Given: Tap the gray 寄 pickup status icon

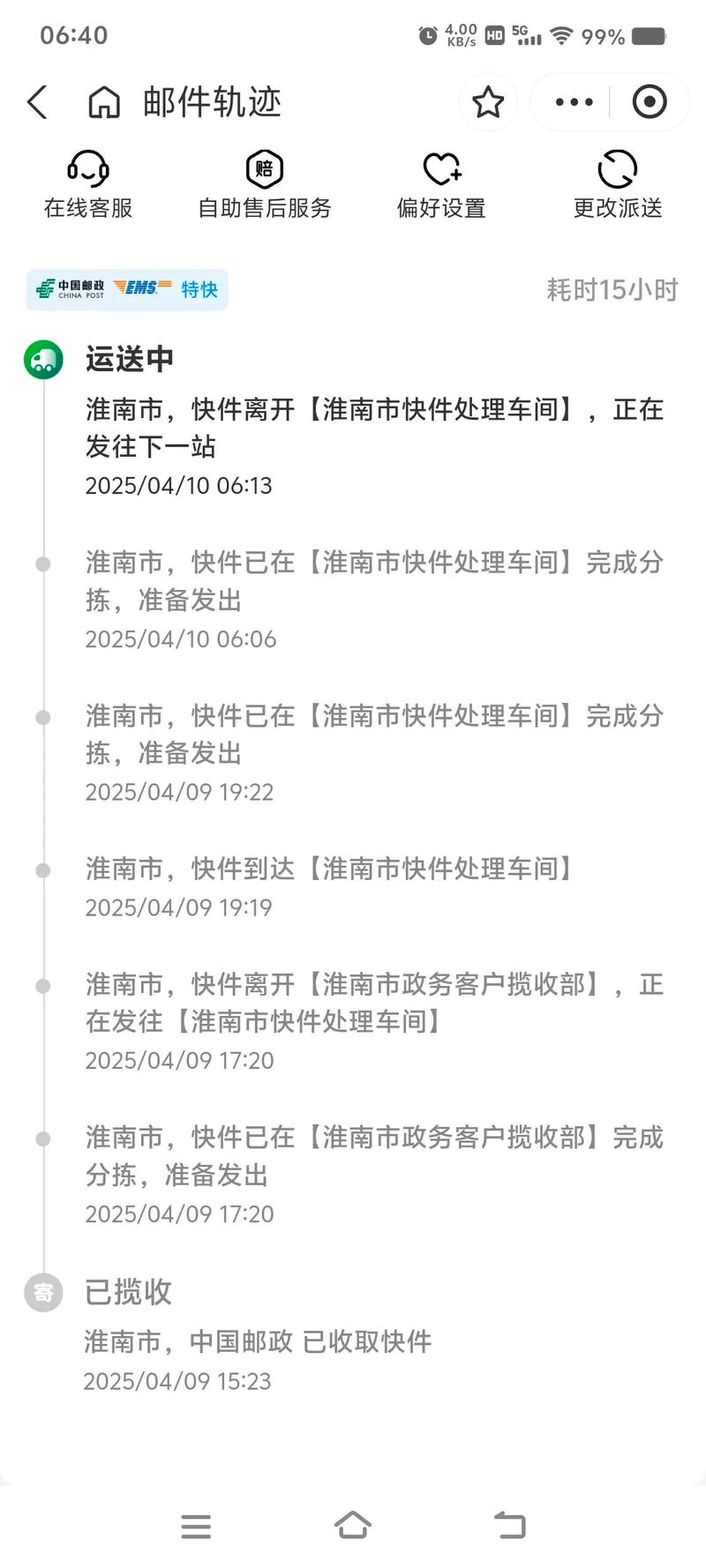Looking at the screenshot, I should click(x=43, y=1292).
